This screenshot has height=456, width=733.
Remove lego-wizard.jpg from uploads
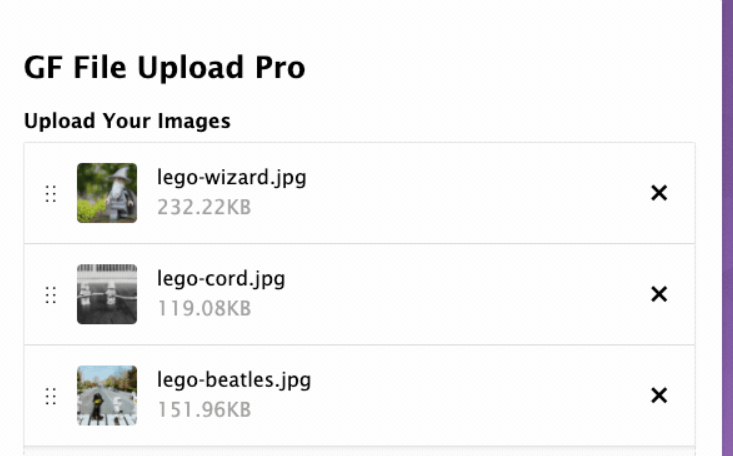659,193
